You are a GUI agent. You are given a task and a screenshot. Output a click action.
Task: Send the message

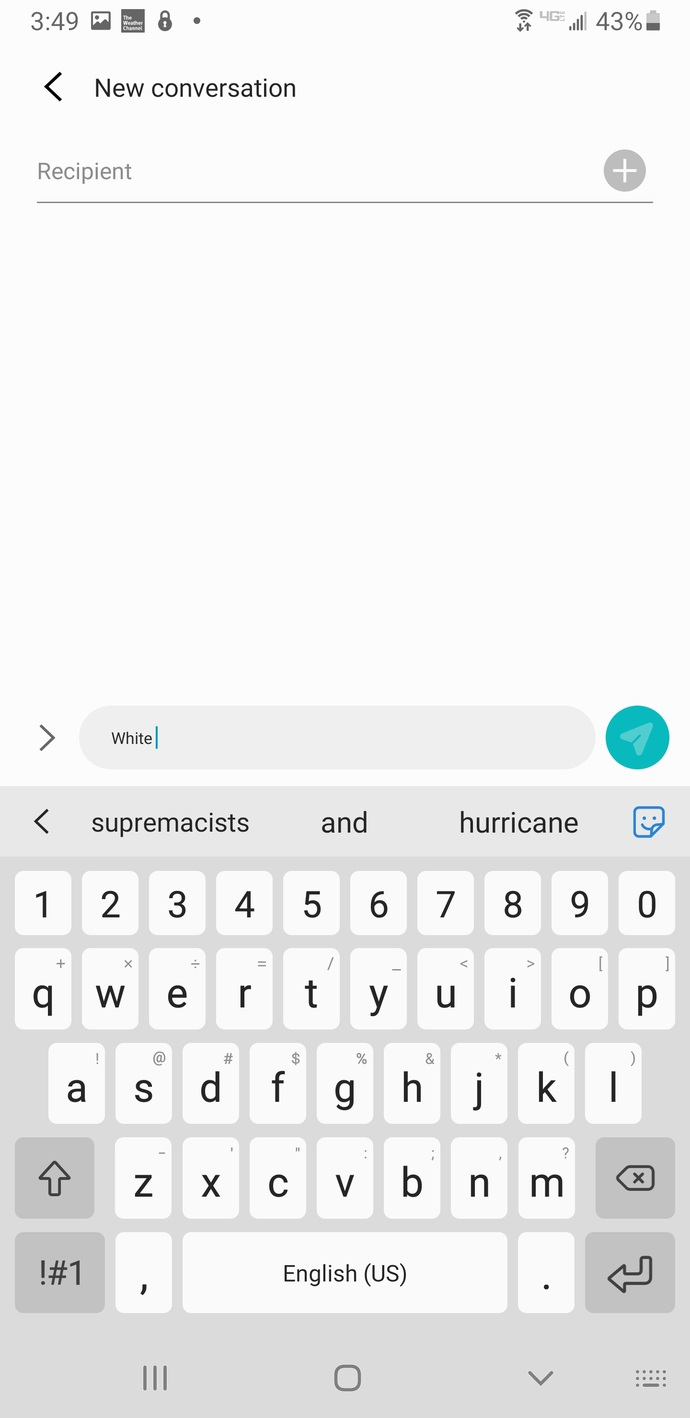click(637, 738)
